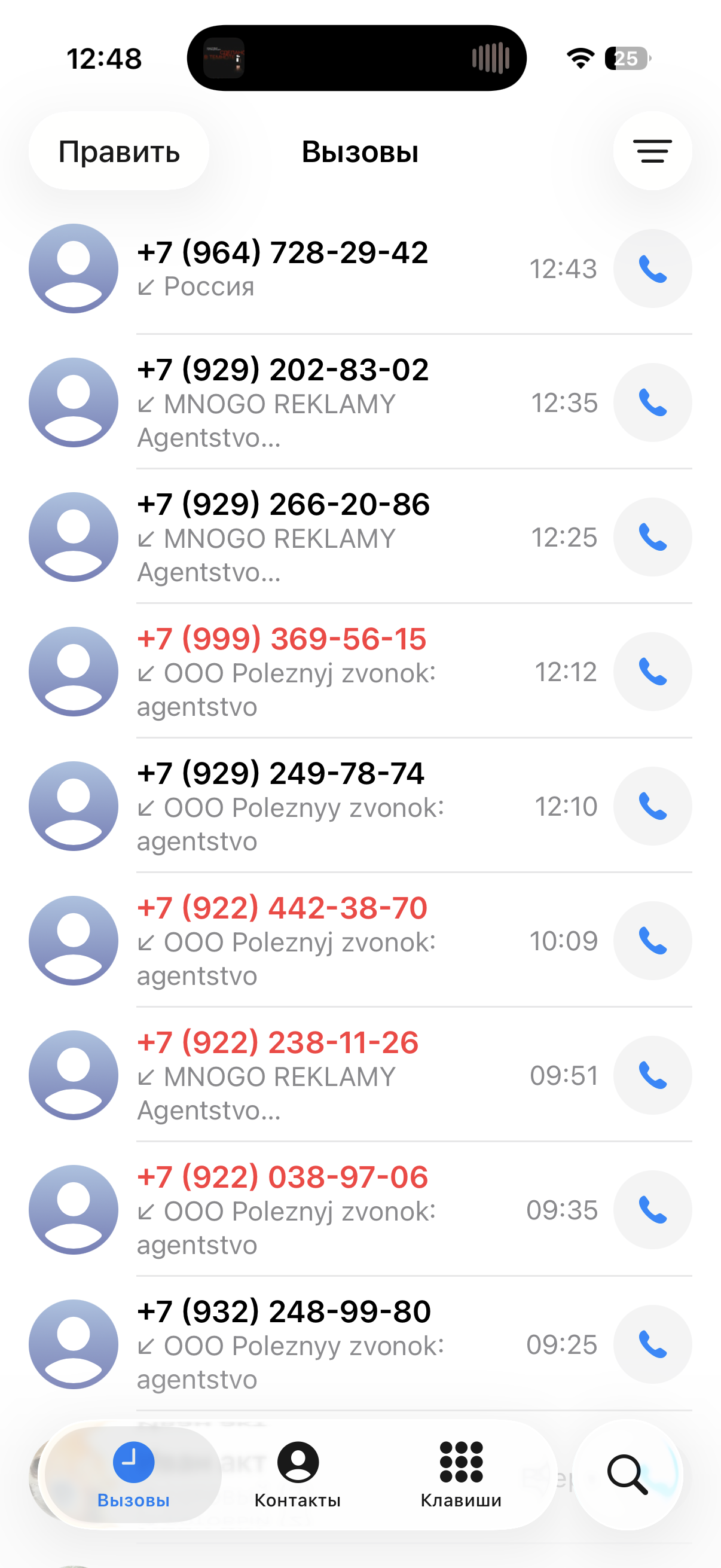Select the Вызовы tab

[x=133, y=1474]
